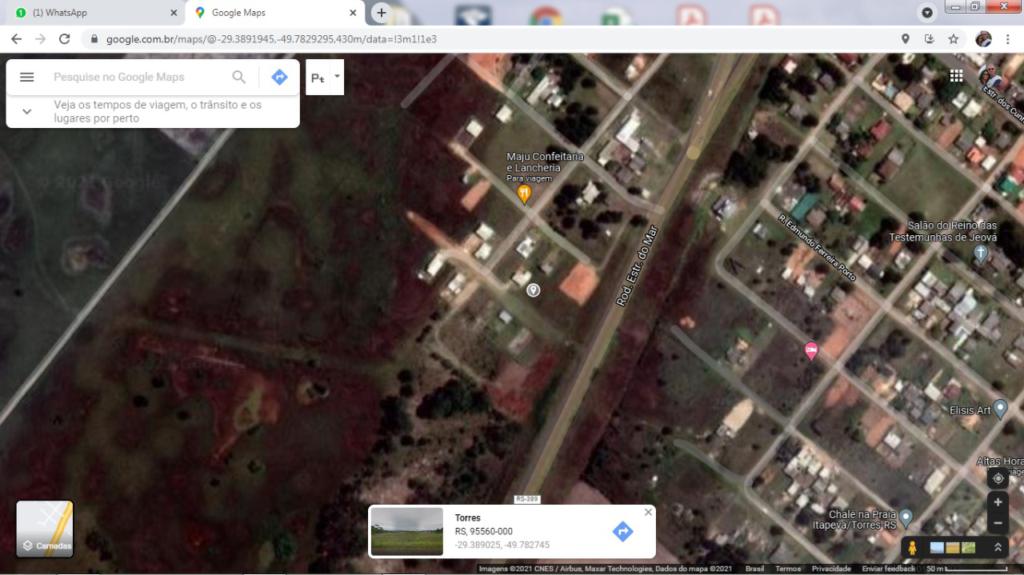Zoom out of the map

[x=997, y=524]
